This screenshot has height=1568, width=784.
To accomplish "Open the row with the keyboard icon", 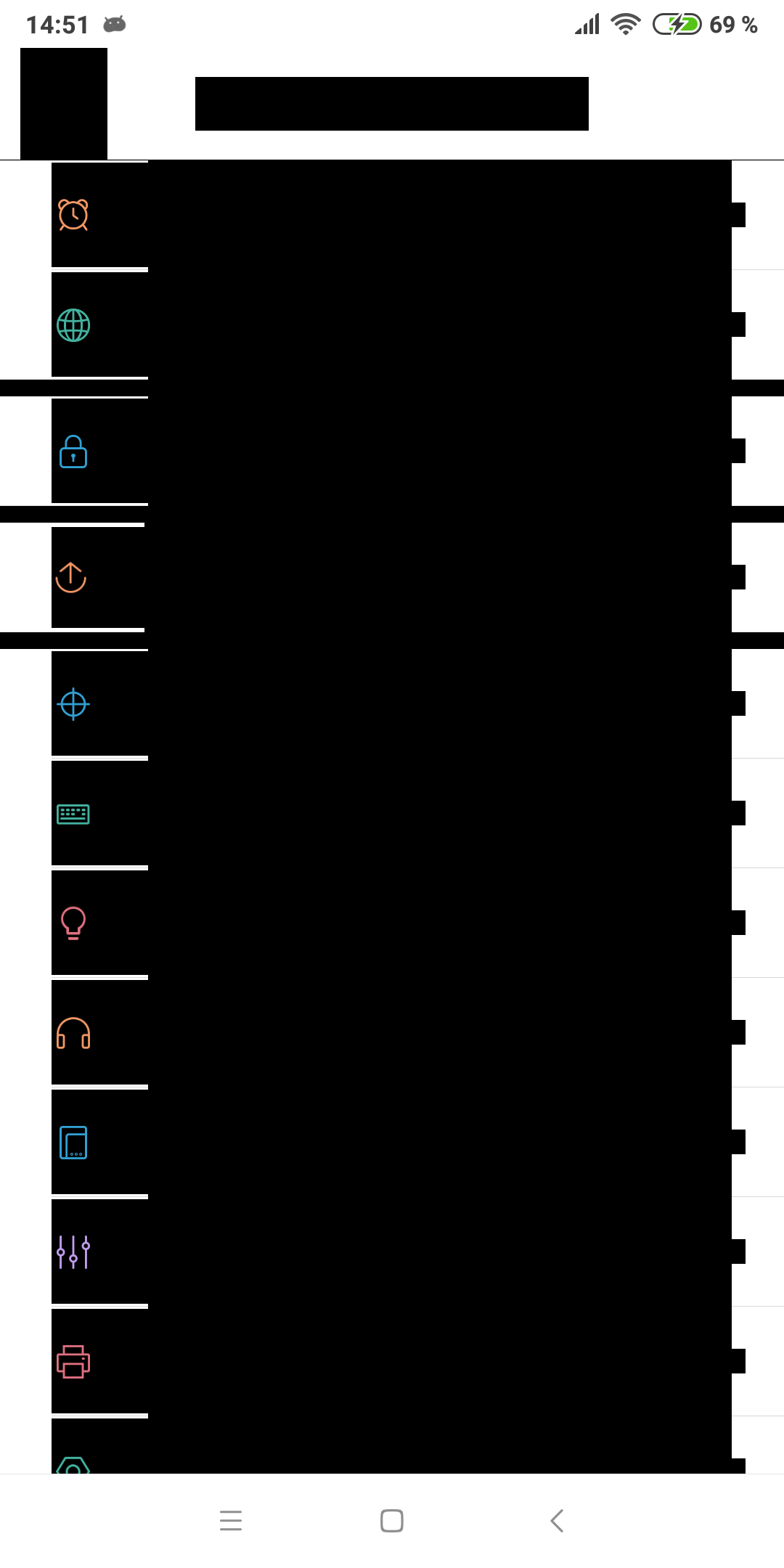I will [x=392, y=813].
